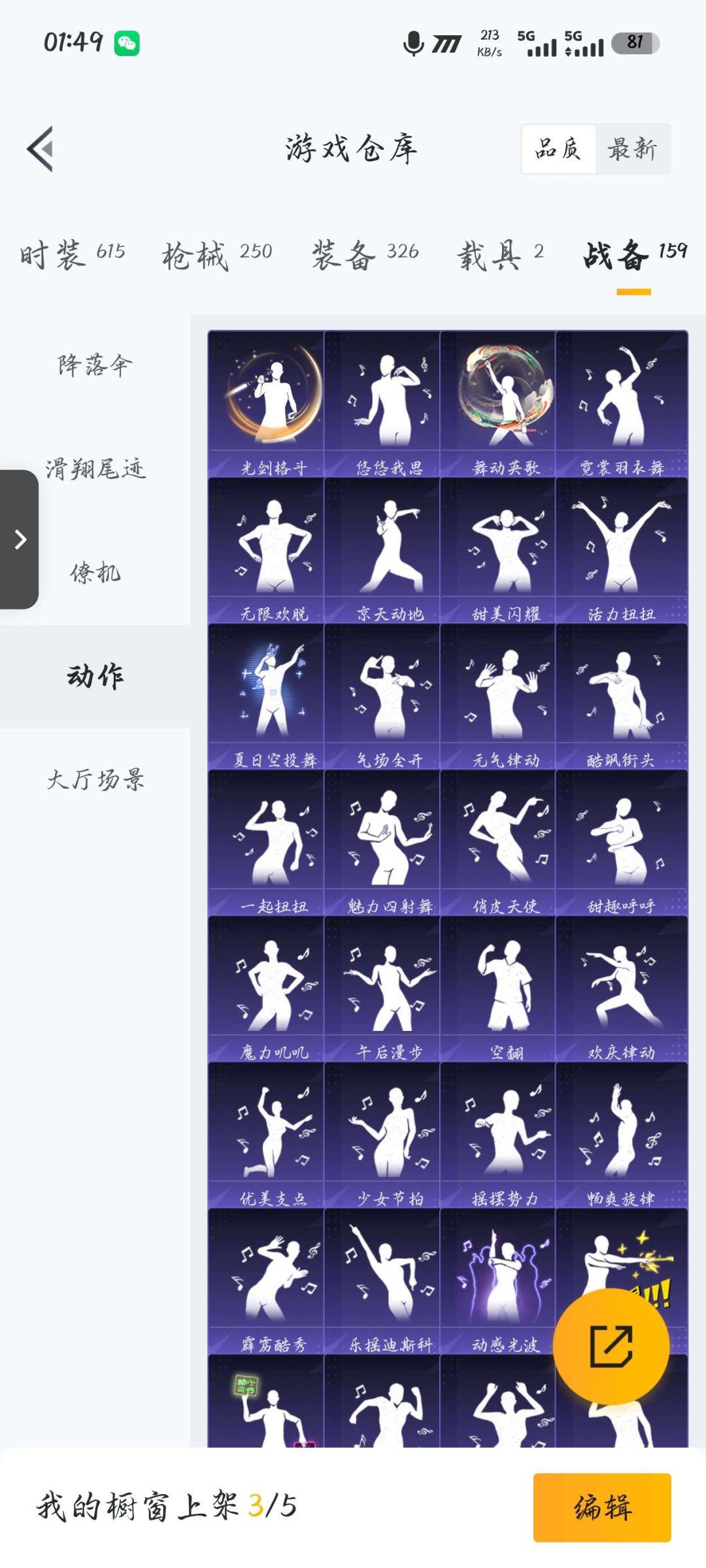This screenshot has width=706, height=1568.
Task: Switch to the 载具 tab
Action: tap(499, 253)
